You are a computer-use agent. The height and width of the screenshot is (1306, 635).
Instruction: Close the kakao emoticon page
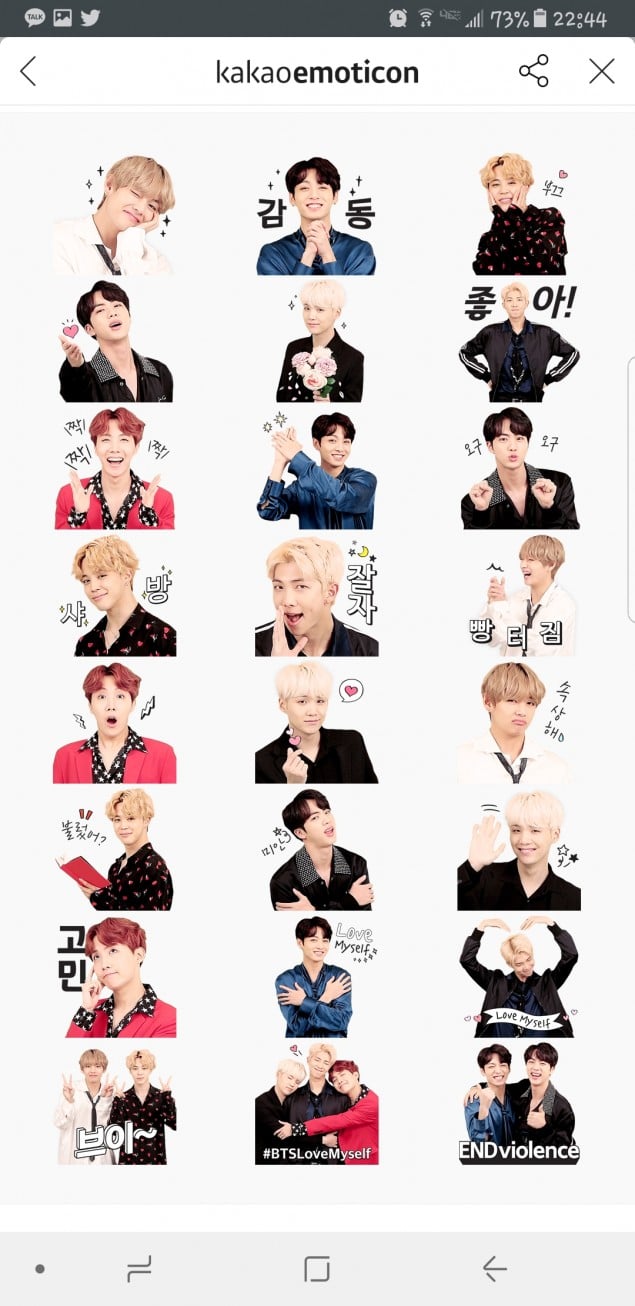tap(601, 71)
